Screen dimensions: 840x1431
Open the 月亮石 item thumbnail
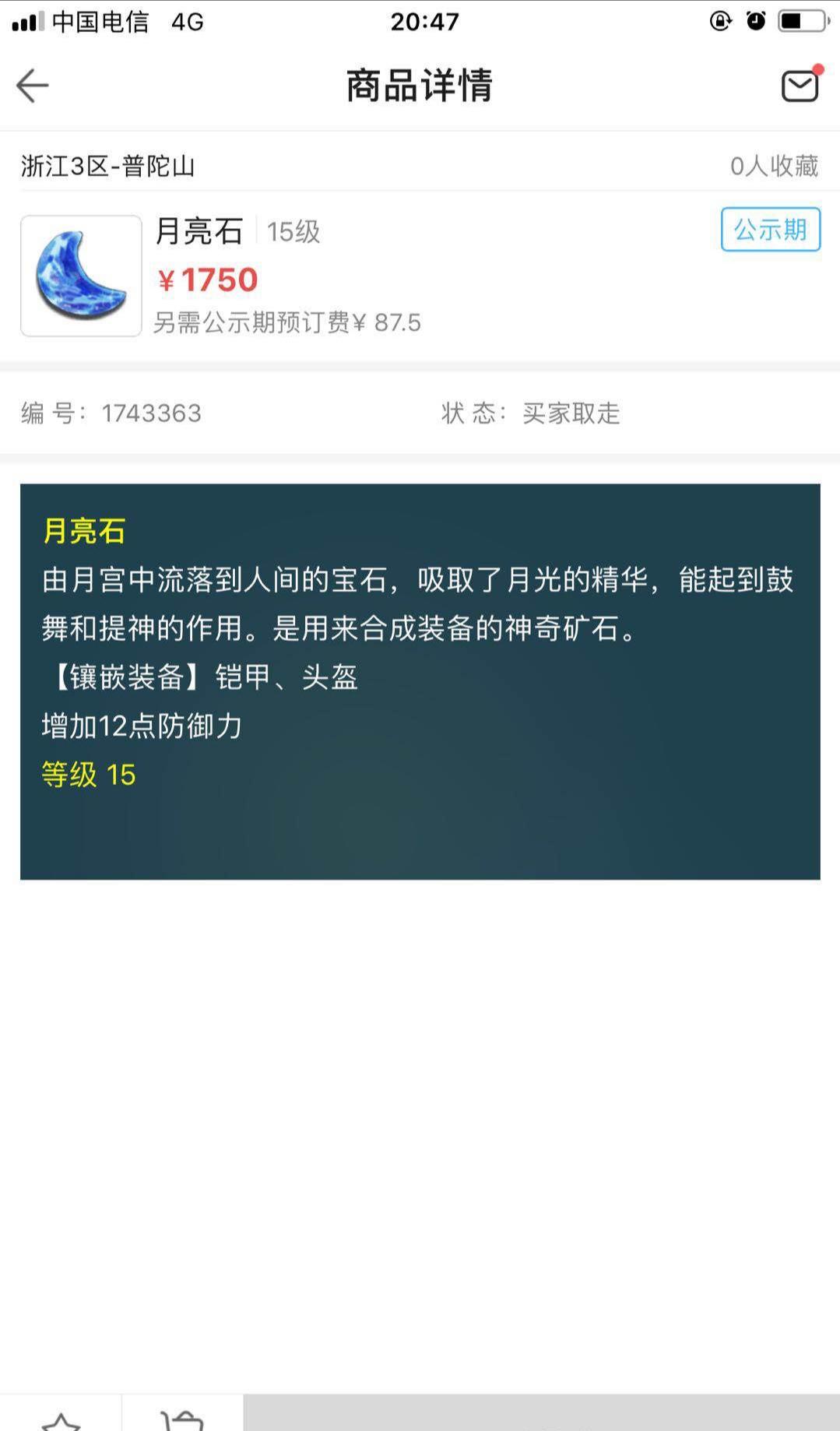click(81, 276)
